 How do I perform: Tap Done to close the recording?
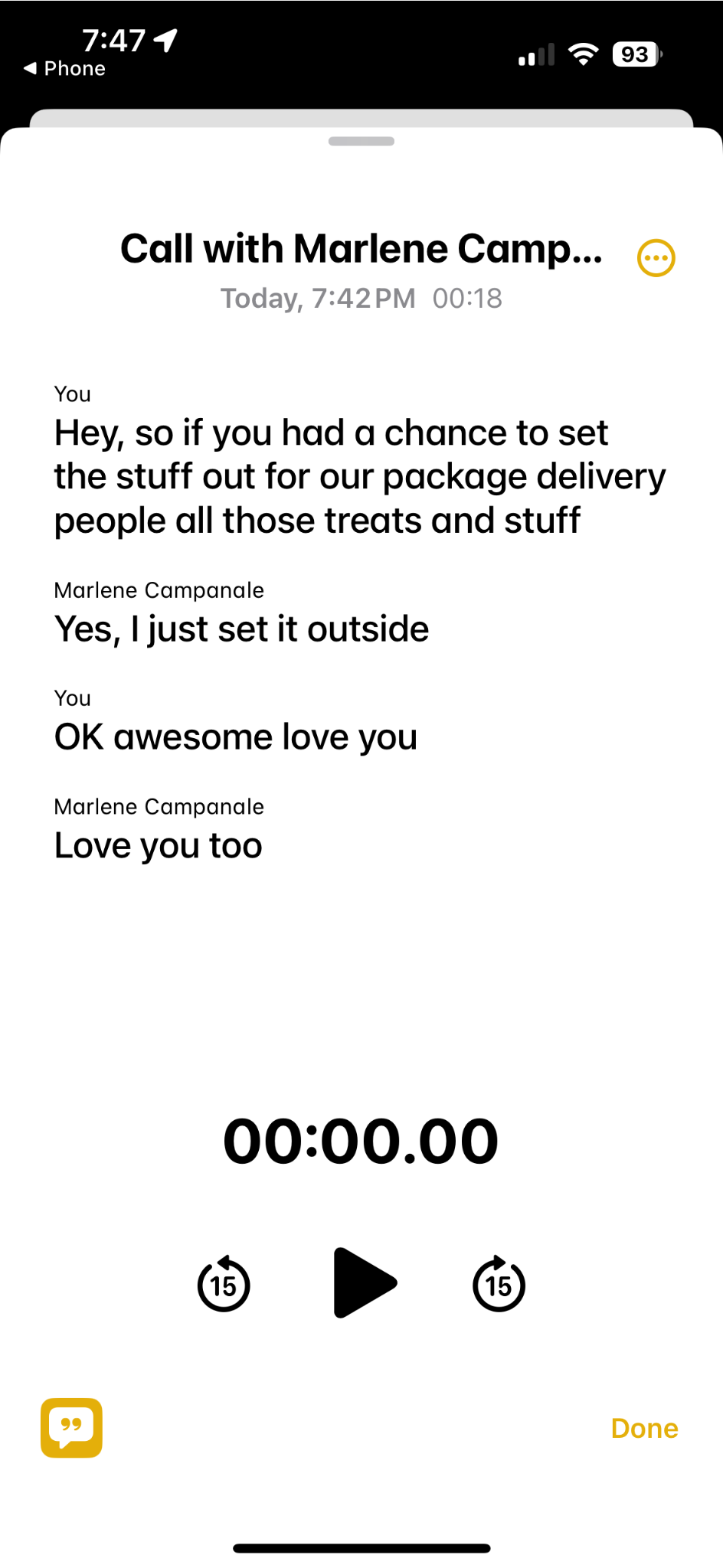(644, 1429)
